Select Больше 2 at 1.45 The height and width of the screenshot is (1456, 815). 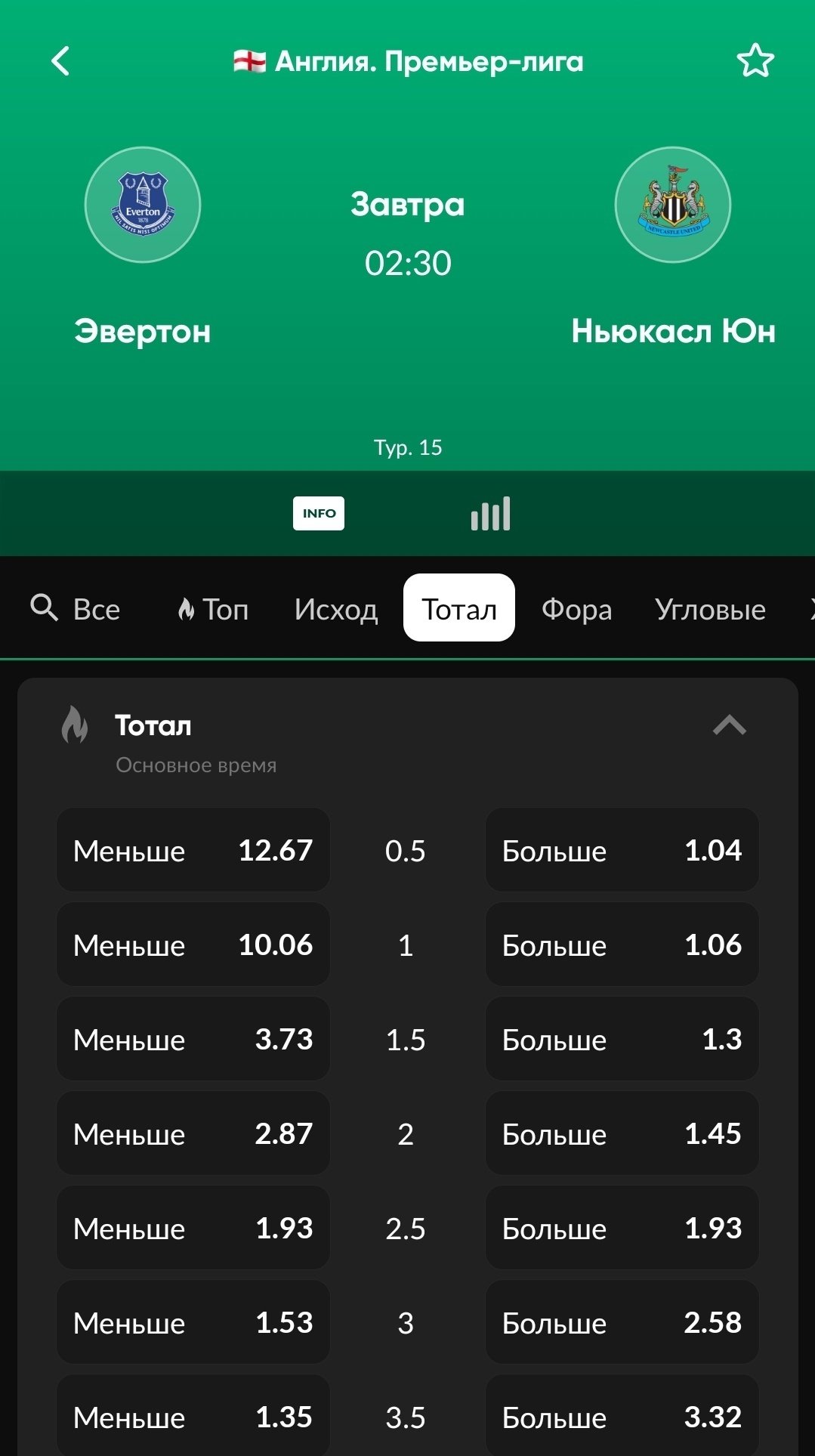click(622, 1133)
